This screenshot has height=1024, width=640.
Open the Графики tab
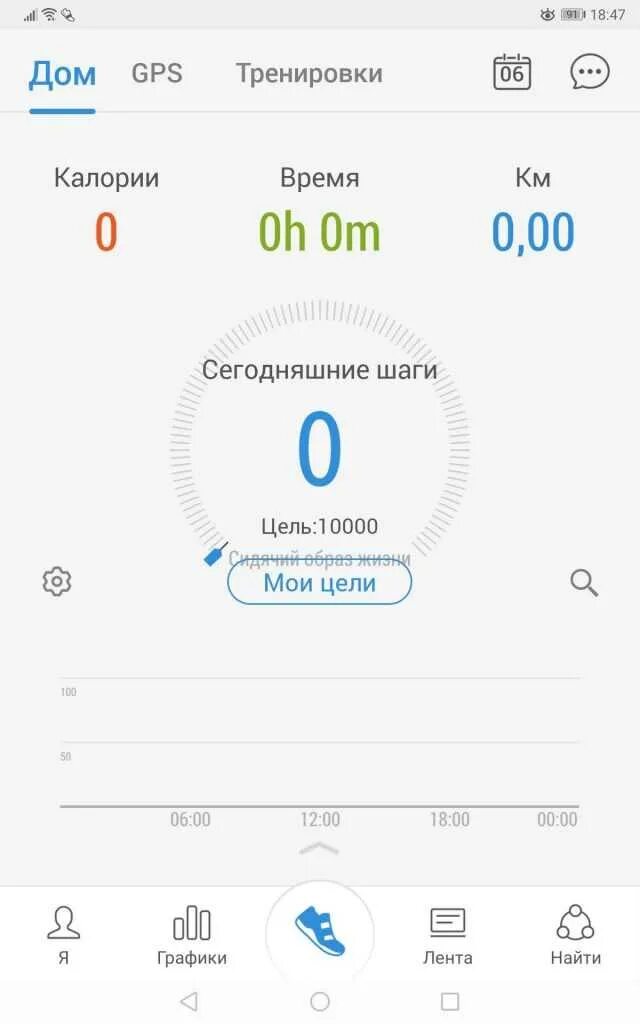coord(191,935)
